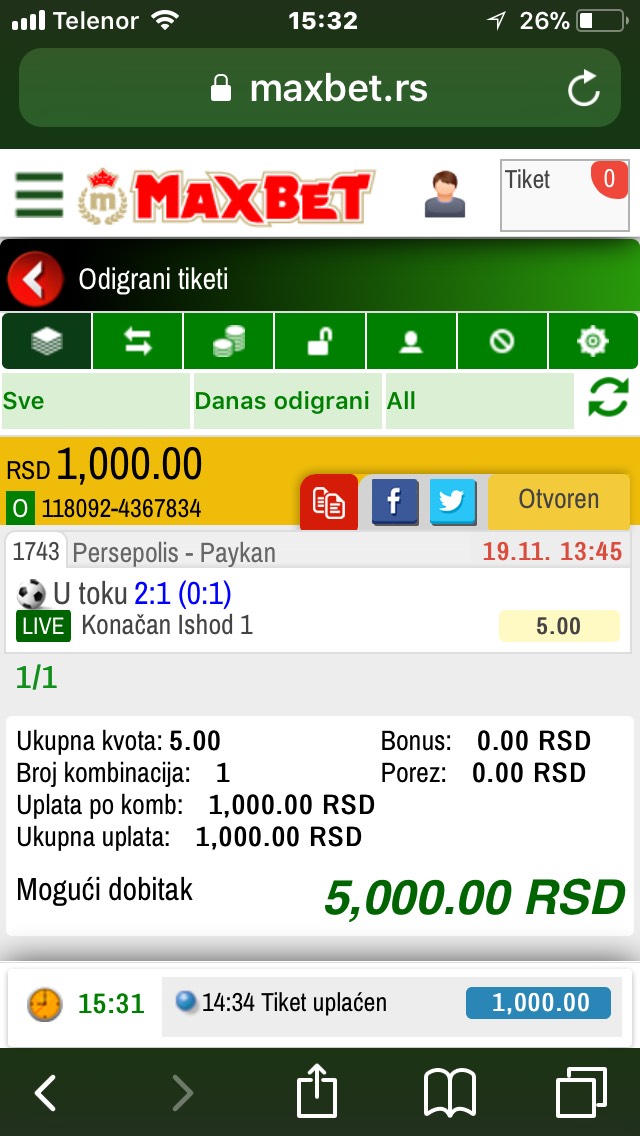Open the user profile icon

click(444, 194)
